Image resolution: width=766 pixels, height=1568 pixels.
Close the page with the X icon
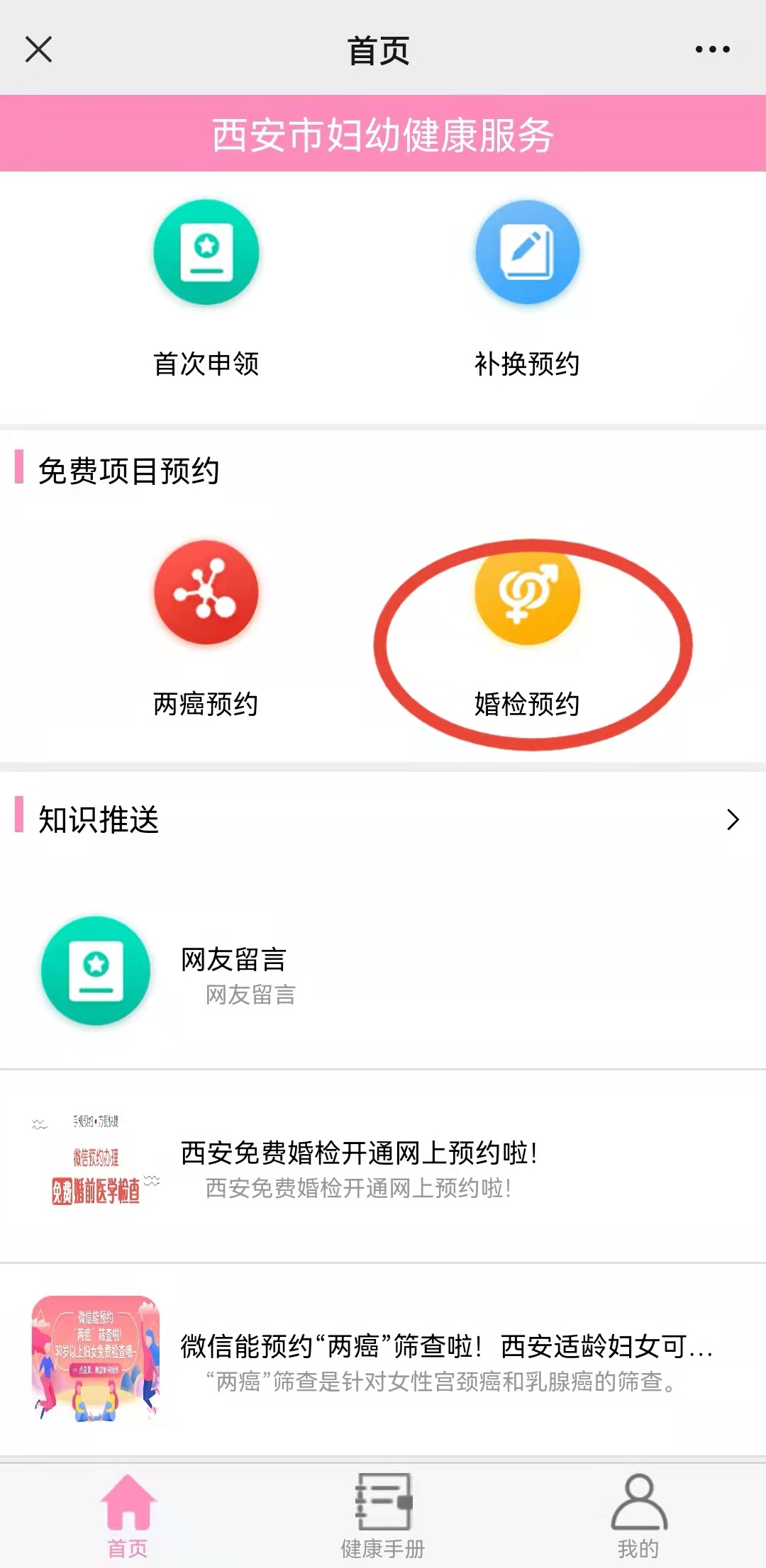[x=38, y=50]
